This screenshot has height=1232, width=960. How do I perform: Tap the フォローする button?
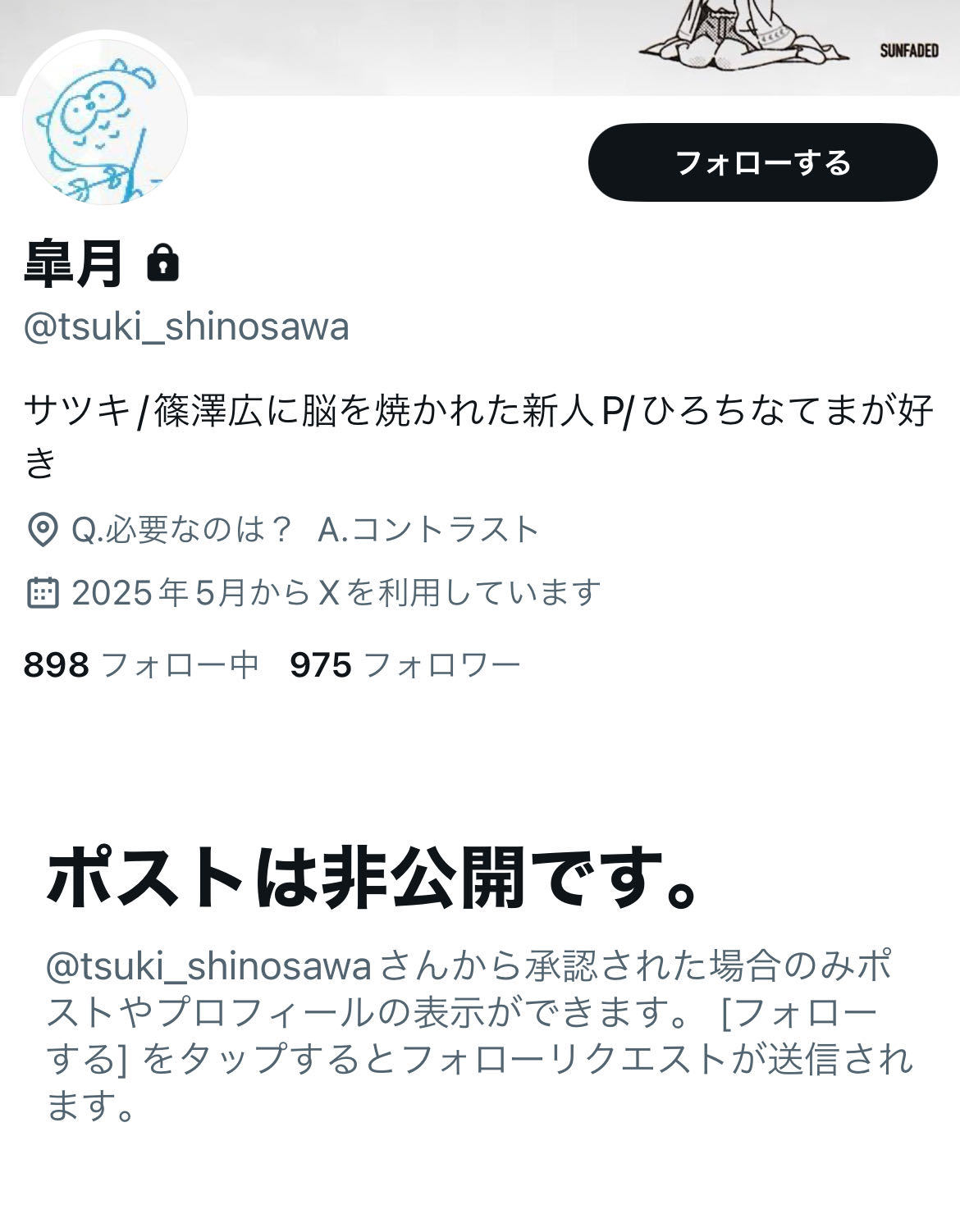[762, 162]
